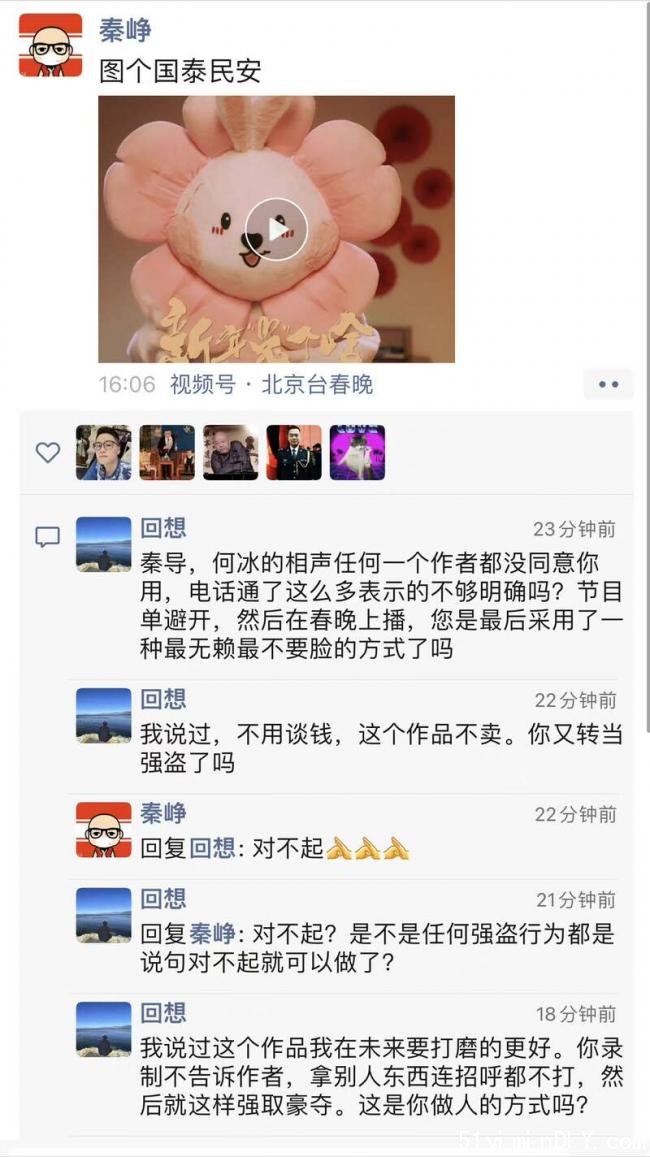Open 回想's name on the 18分钟前 comment
650x1157 pixels.
point(163,1013)
